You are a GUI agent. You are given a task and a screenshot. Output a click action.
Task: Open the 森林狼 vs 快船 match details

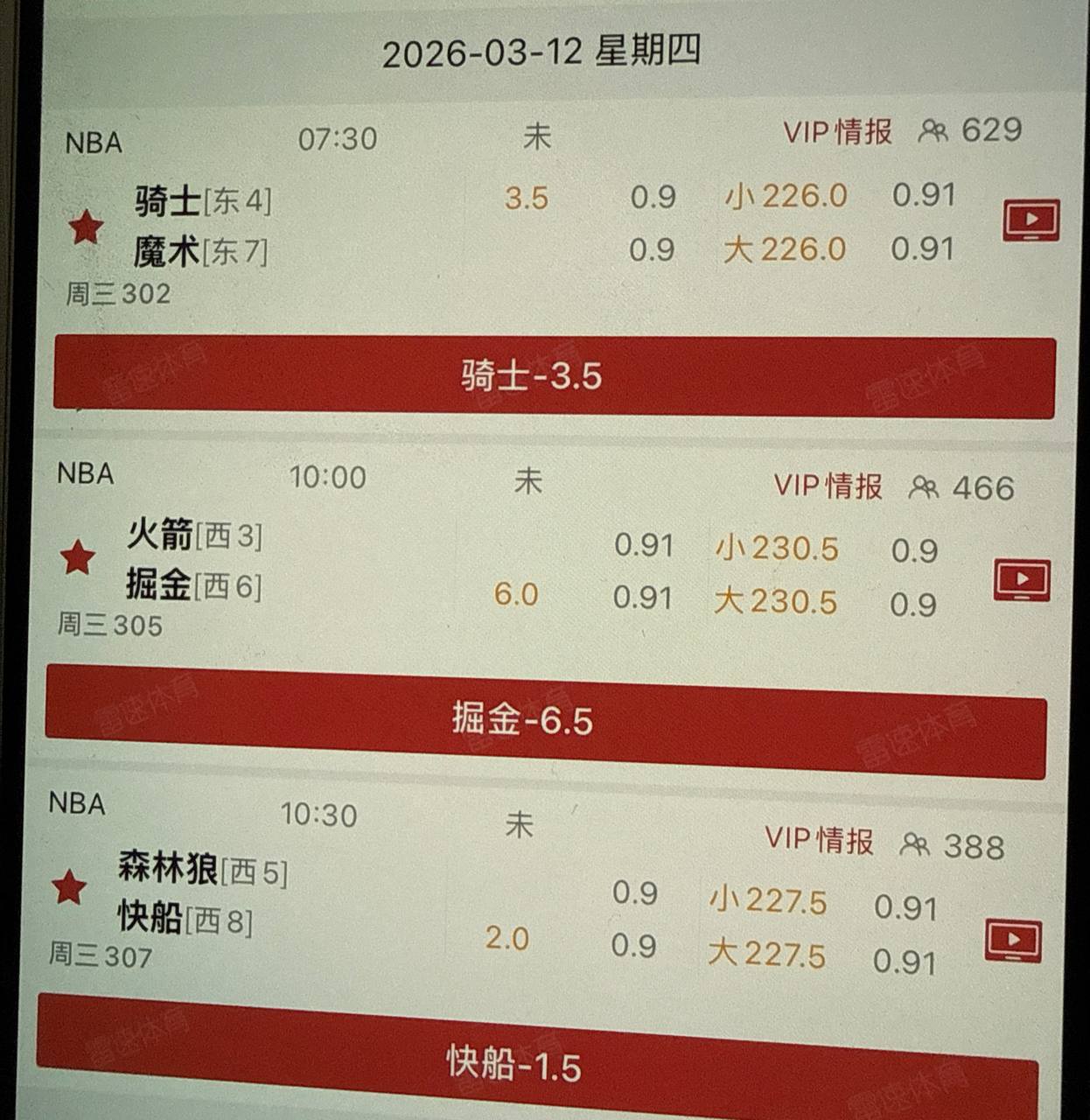[201, 892]
